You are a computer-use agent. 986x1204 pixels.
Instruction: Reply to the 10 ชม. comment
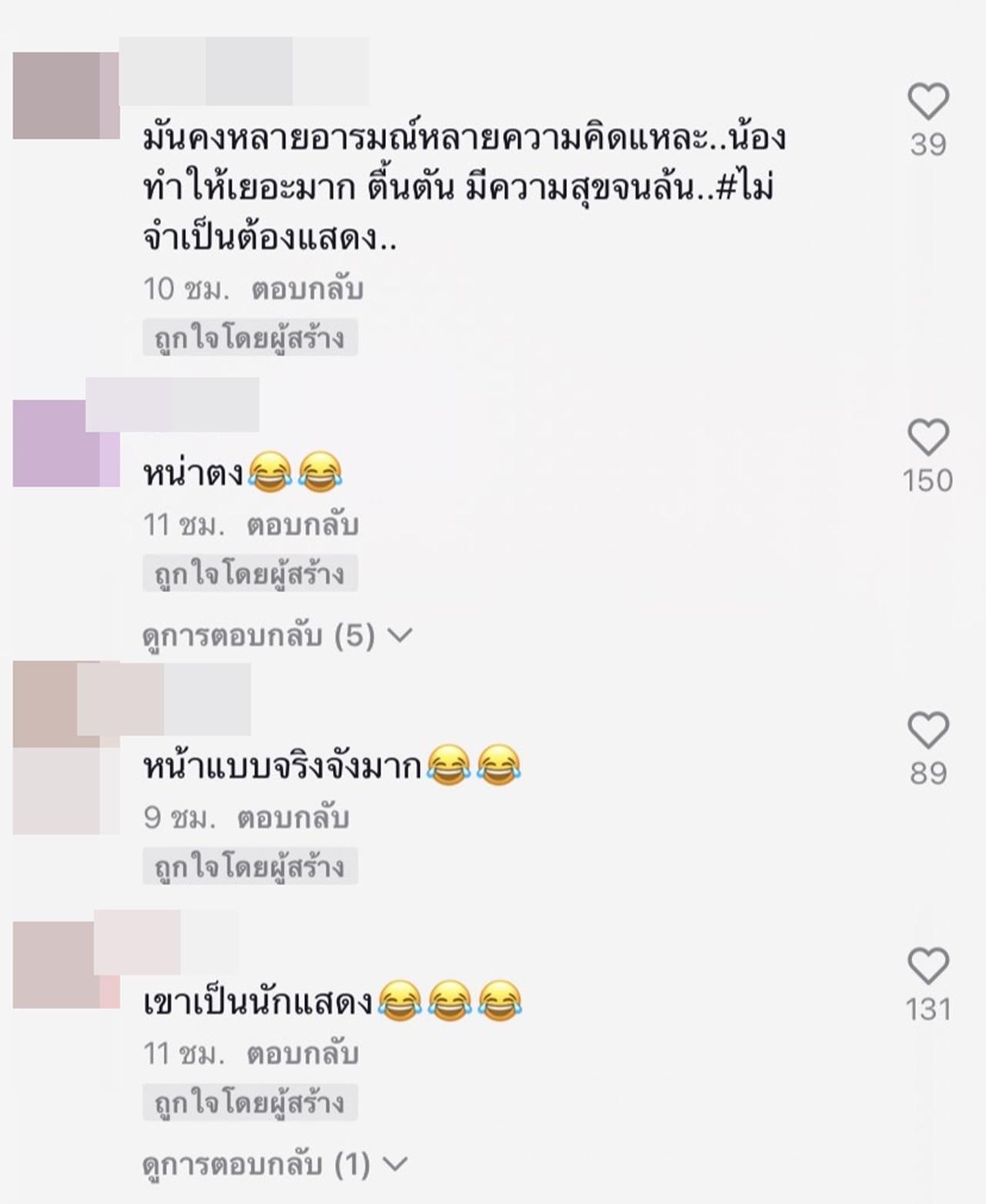pyautogui.click(x=307, y=289)
